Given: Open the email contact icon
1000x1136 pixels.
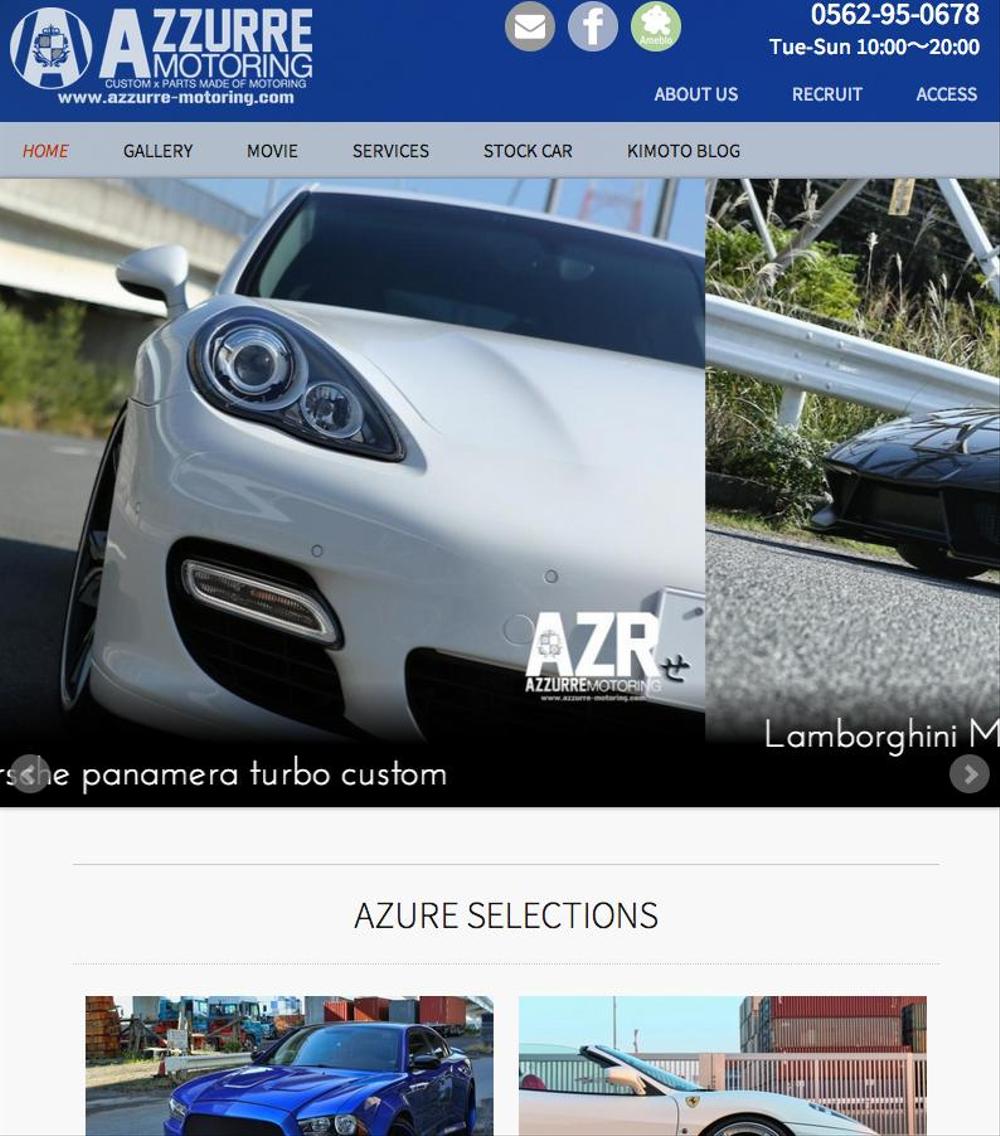Looking at the screenshot, I should point(530,27).
